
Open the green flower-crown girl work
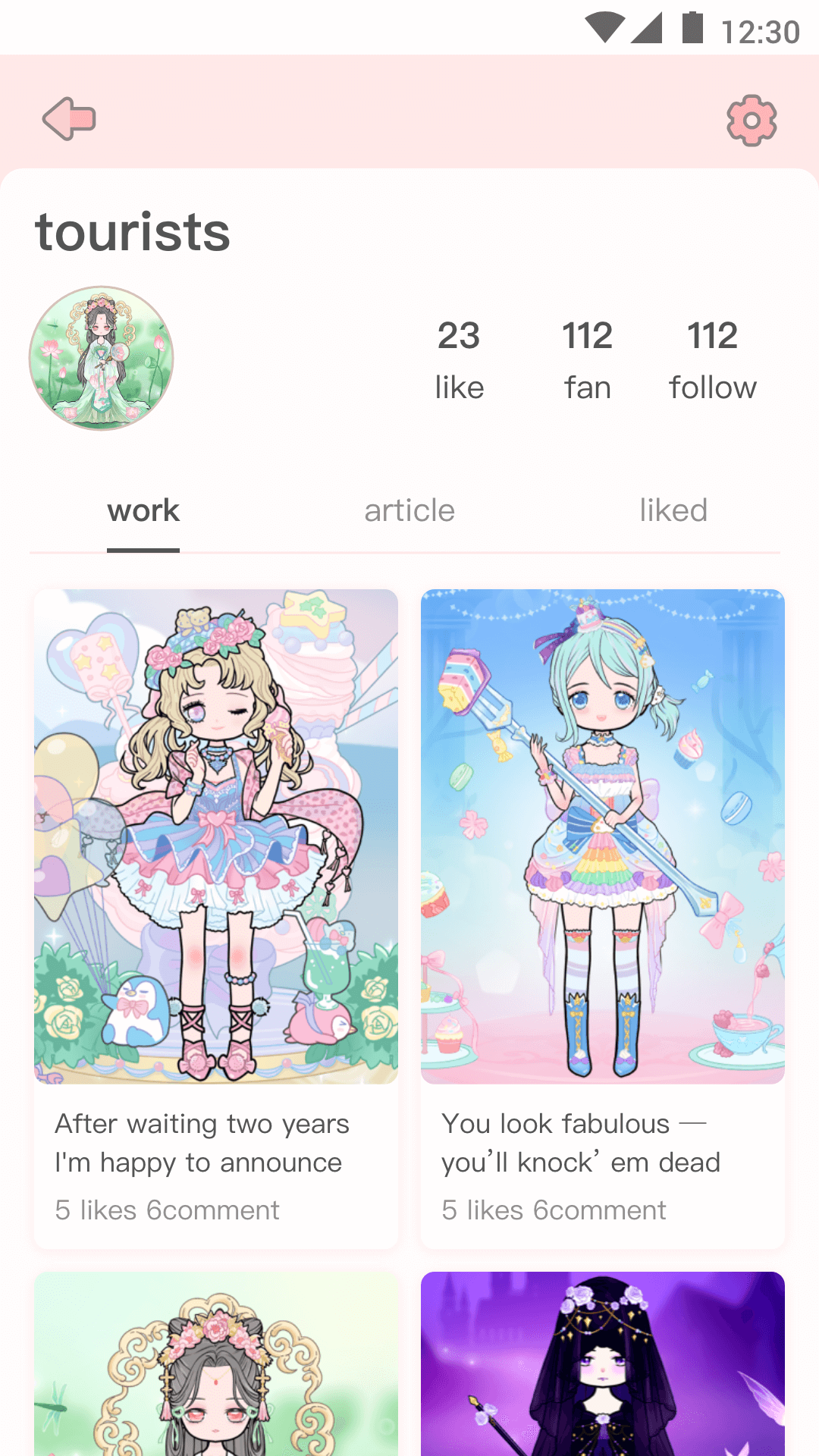point(216,1365)
